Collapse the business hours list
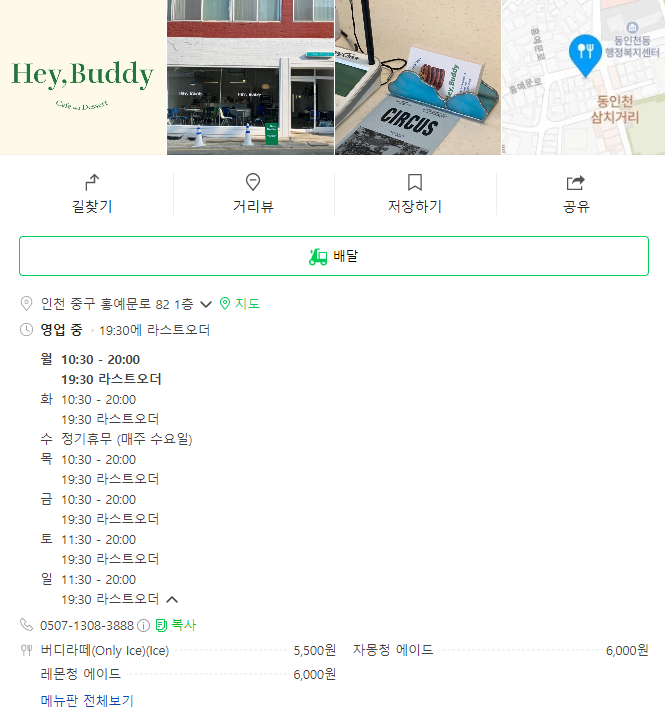 pos(172,599)
